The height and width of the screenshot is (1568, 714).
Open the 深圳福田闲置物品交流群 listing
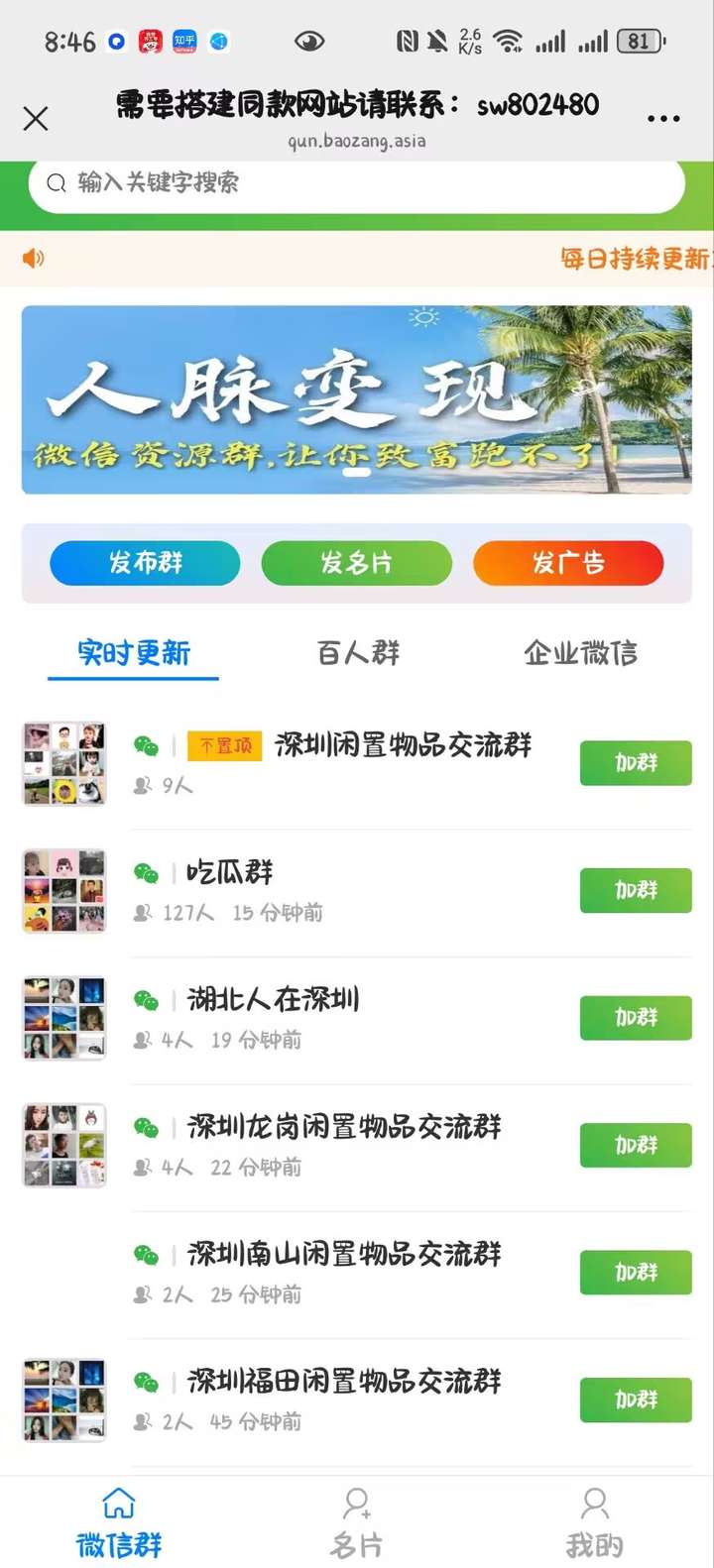click(344, 1381)
